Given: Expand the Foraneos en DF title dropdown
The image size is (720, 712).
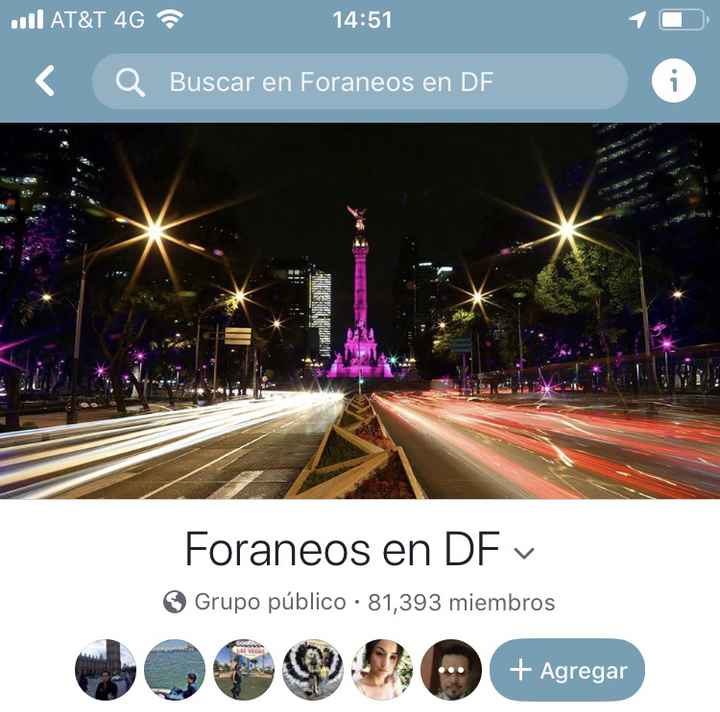Looking at the screenshot, I should (524, 552).
